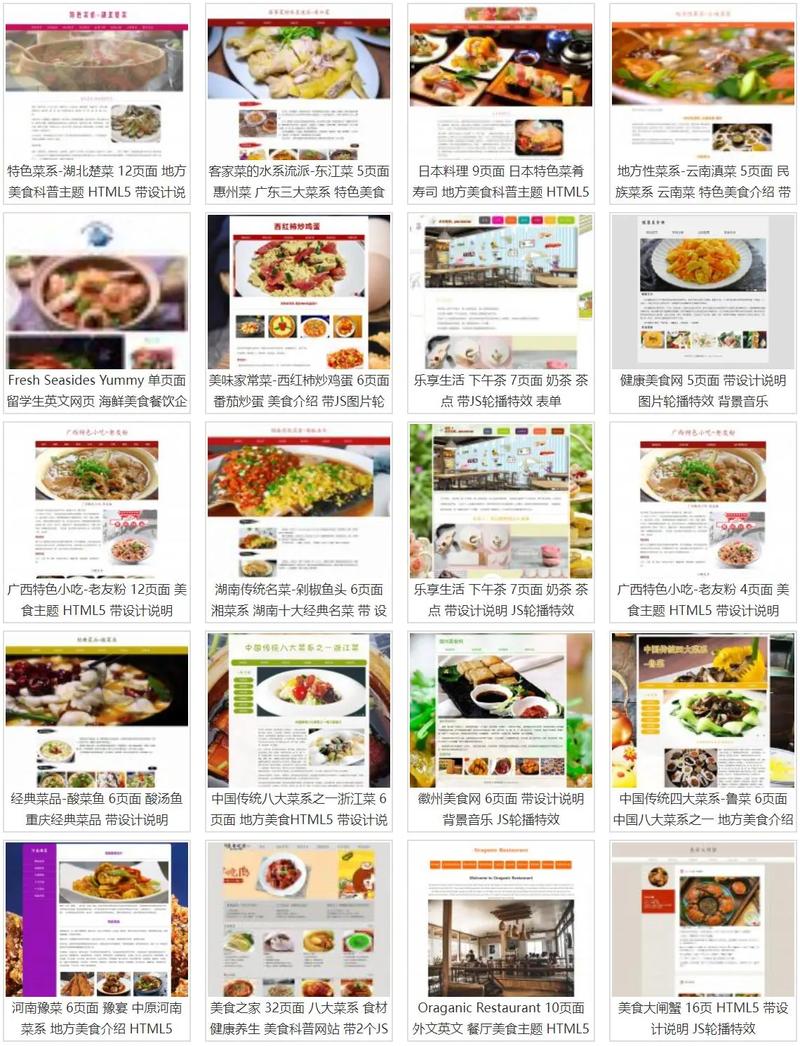Image resolution: width=800 pixels, height=1046 pixels.
Task: Open the 浙江菜 6页面 template card
Action: point(298,710)
